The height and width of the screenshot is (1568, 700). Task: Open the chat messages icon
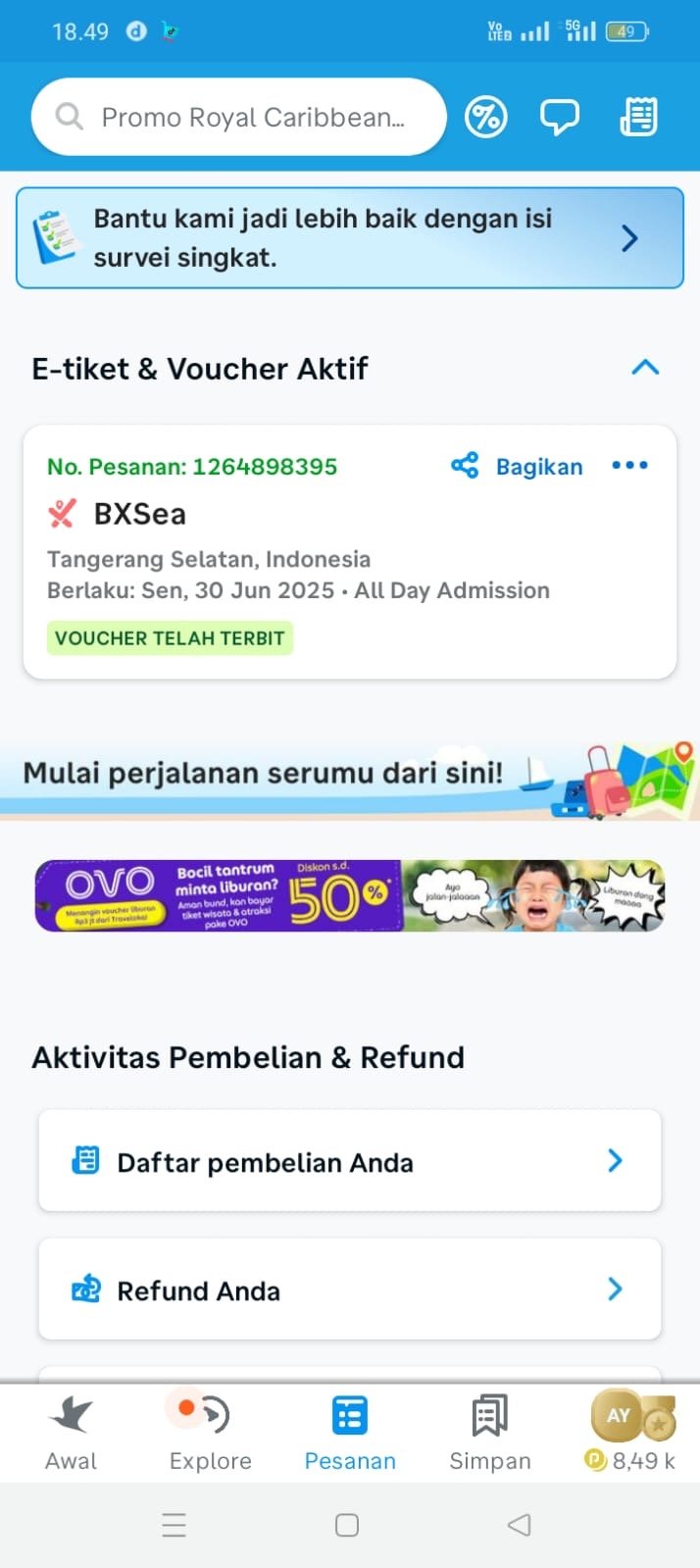click(x=560, y=118)
